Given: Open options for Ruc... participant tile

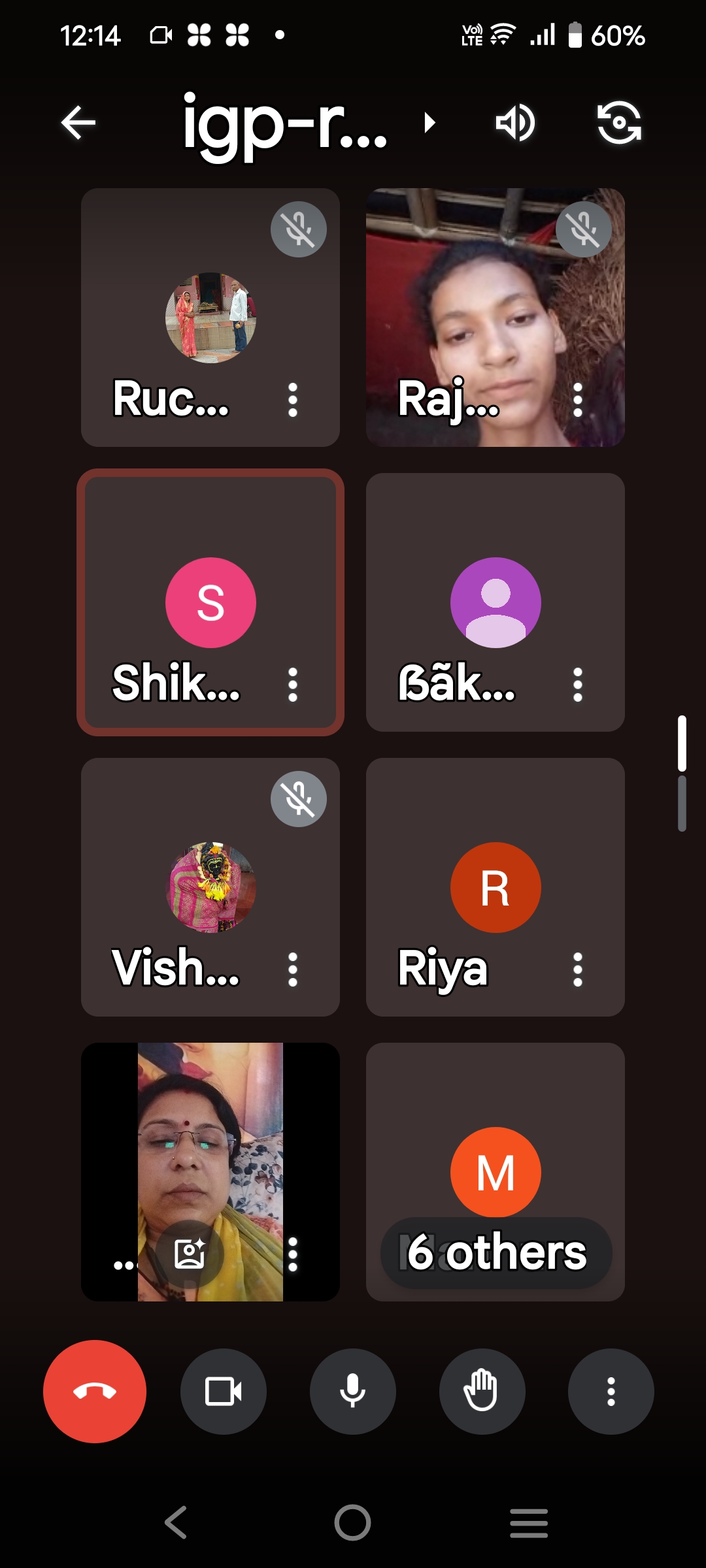Looking at the screenshot, I should pos(293,400).
